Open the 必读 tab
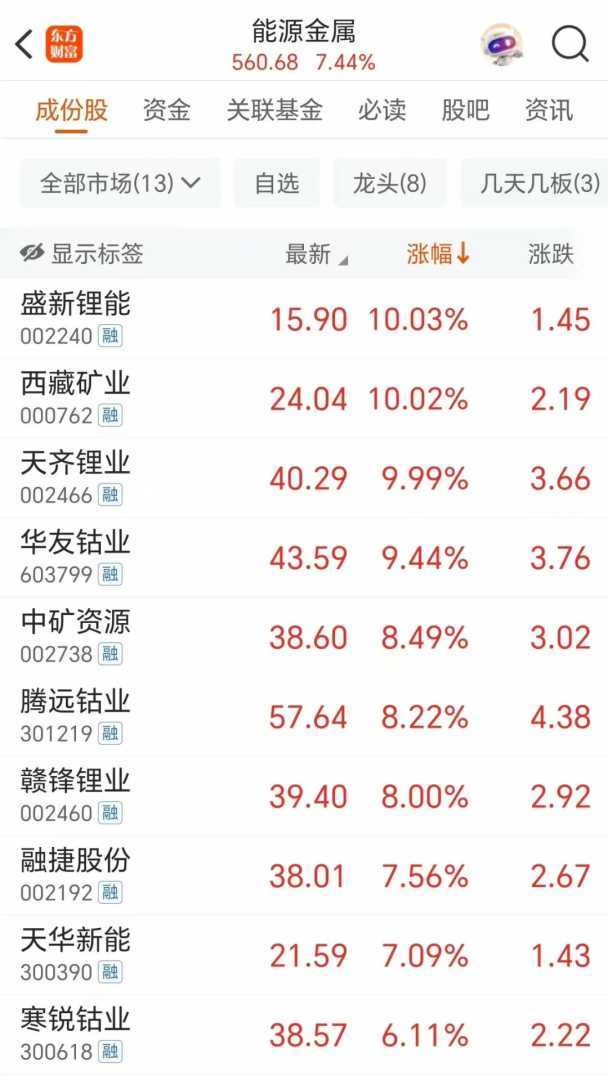The width and height of the screenshot is (608, 1080). pyautogui.click(x=382, y=110)
